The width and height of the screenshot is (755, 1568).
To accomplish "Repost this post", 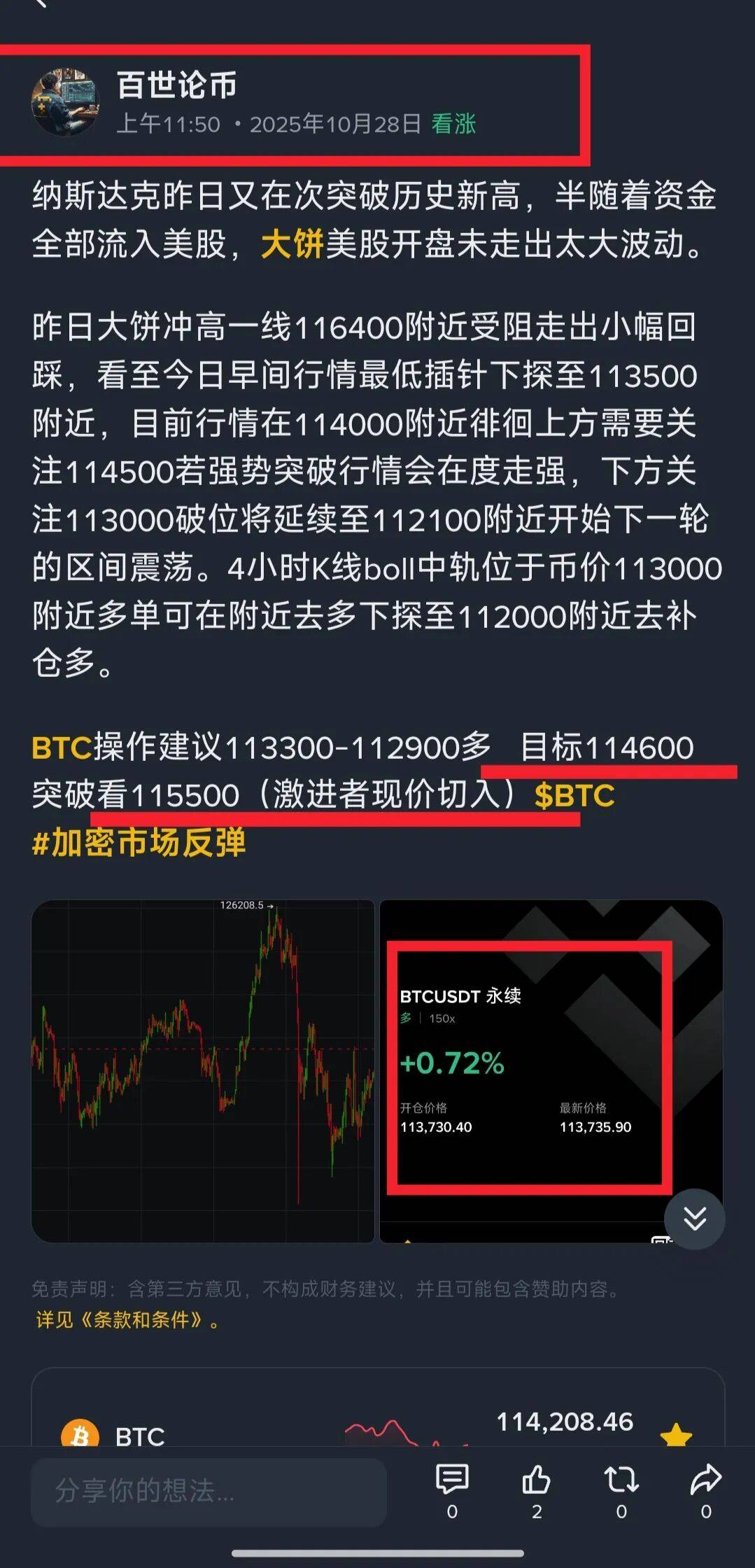I will [x=621, y=1480].
